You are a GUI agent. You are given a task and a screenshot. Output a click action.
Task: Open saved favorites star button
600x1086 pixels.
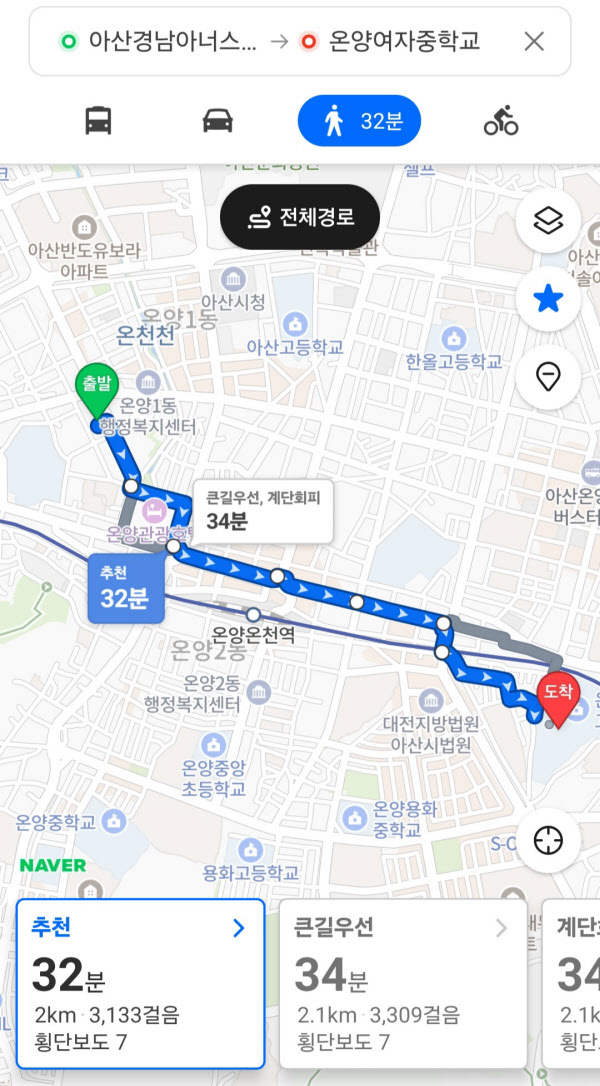(x=548, y=298)
